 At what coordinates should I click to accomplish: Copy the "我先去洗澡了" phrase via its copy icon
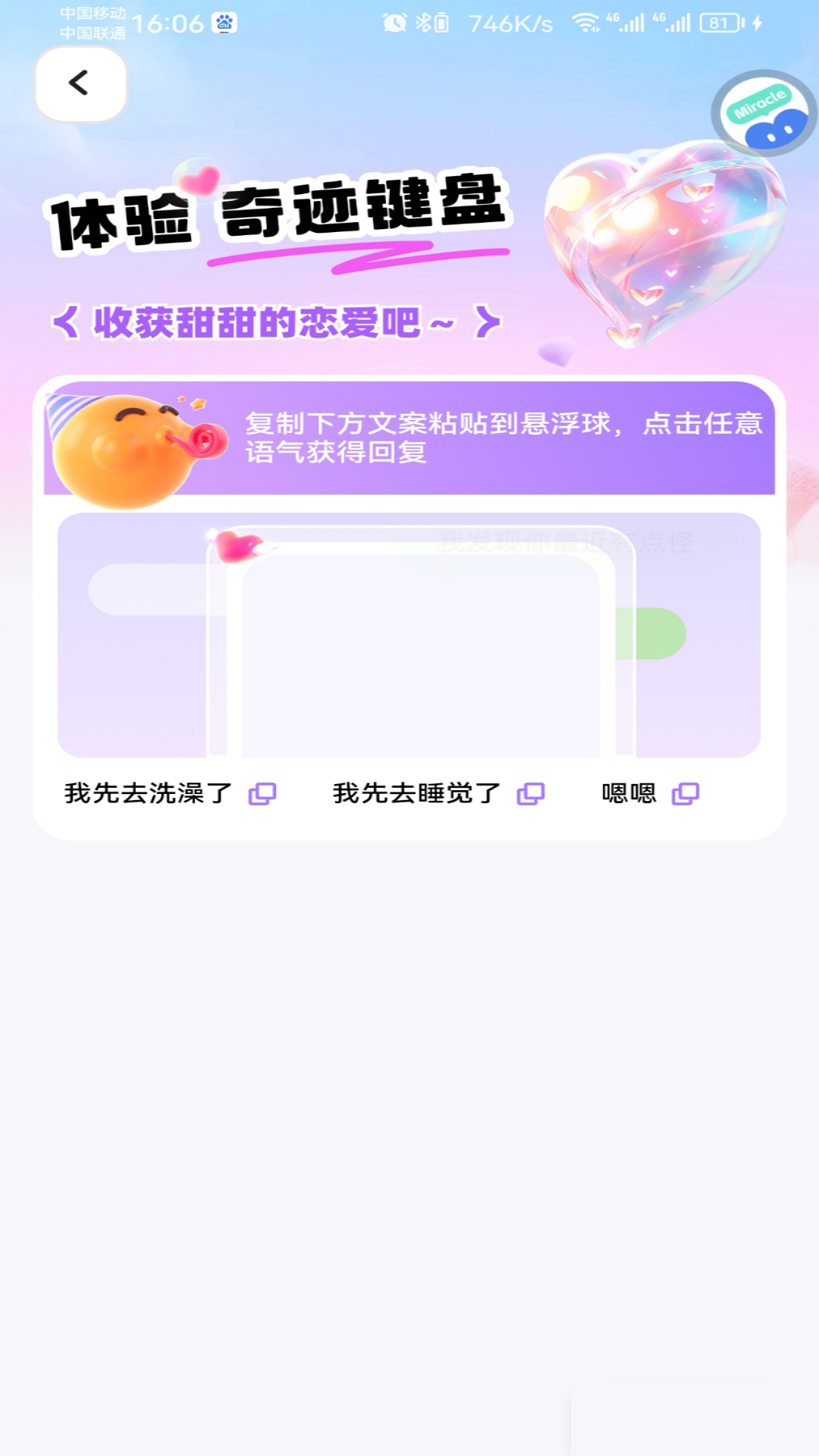click(262, 792)
